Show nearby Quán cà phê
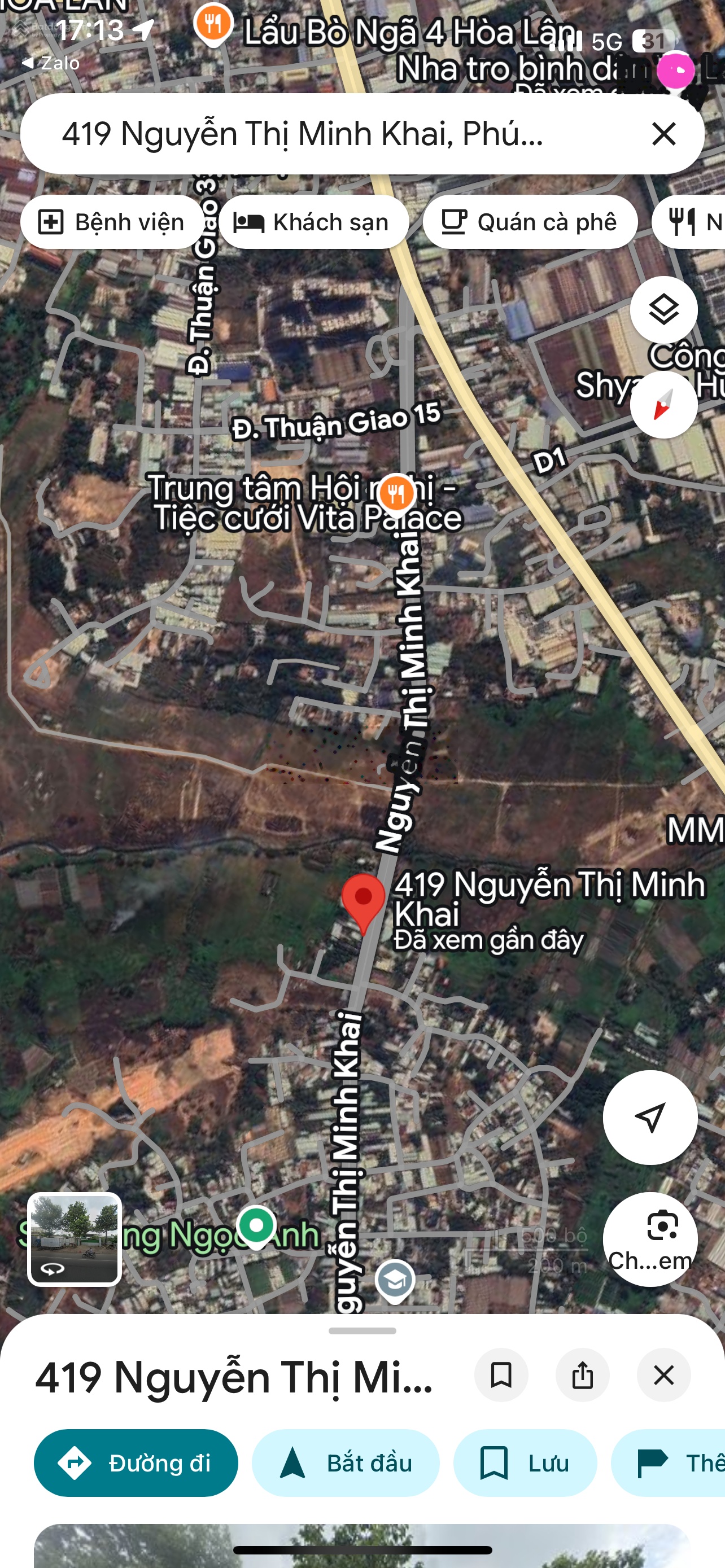The image size is (725, 1568). pyautogui.click(x=530, y=222)
